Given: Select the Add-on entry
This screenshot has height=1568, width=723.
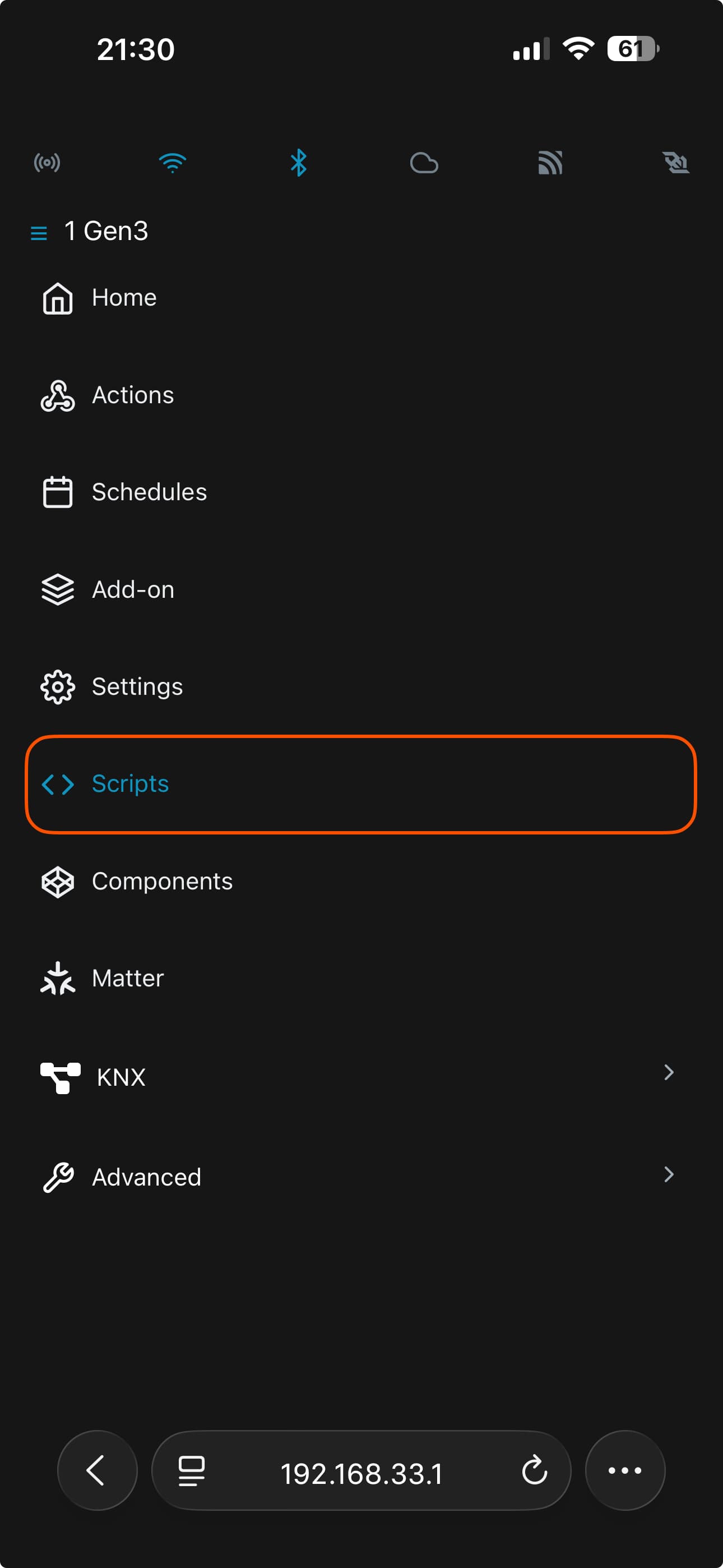Looking at the screenshot, I should [x=361, y=589].
